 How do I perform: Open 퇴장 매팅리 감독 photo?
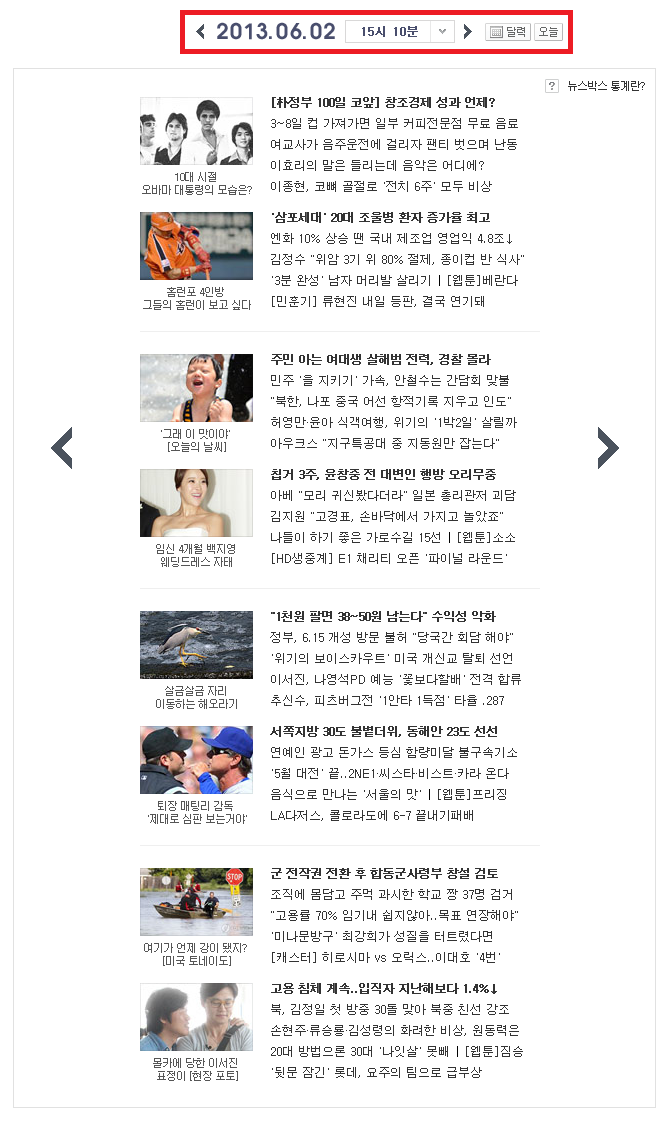(x=196, y=760)
